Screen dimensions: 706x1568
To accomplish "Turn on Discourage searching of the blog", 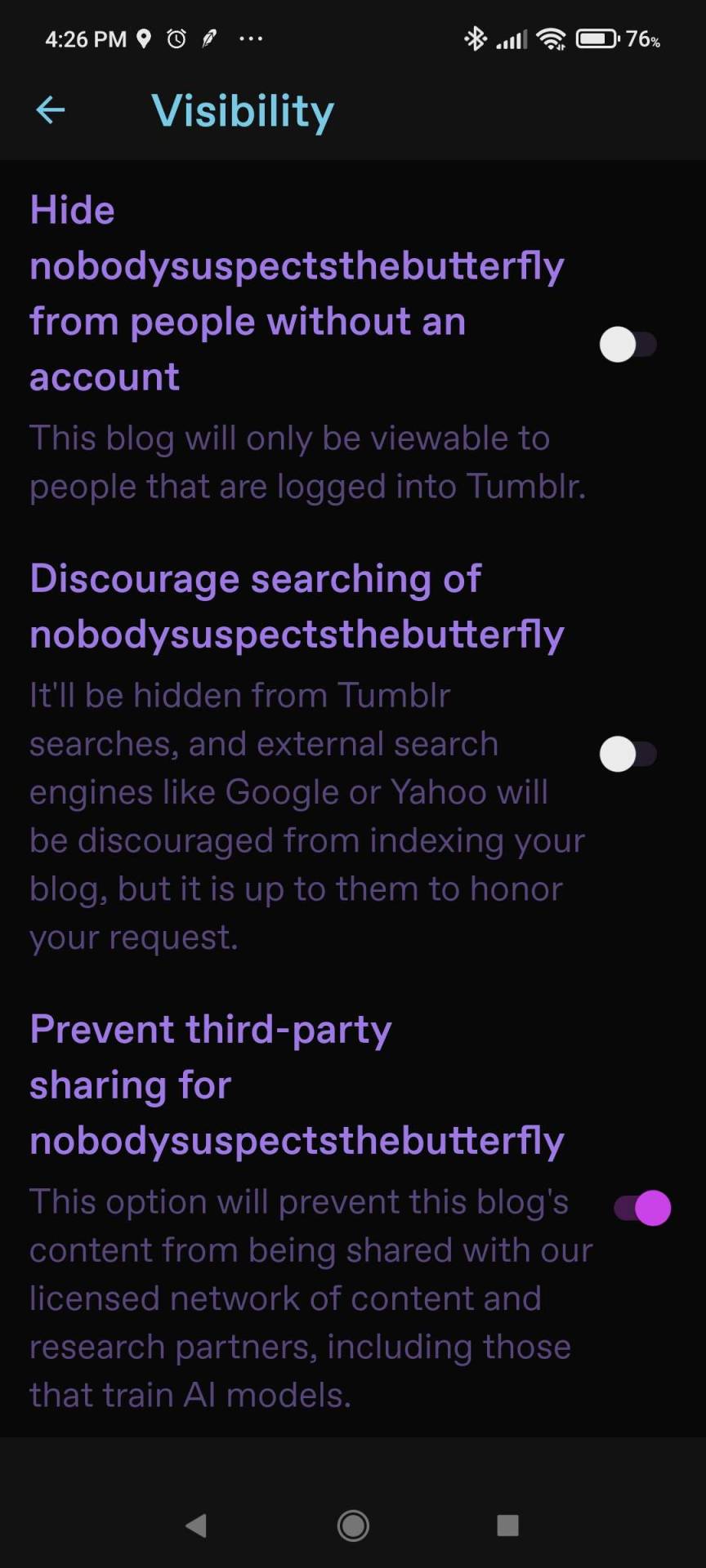I will click(628, 754).
